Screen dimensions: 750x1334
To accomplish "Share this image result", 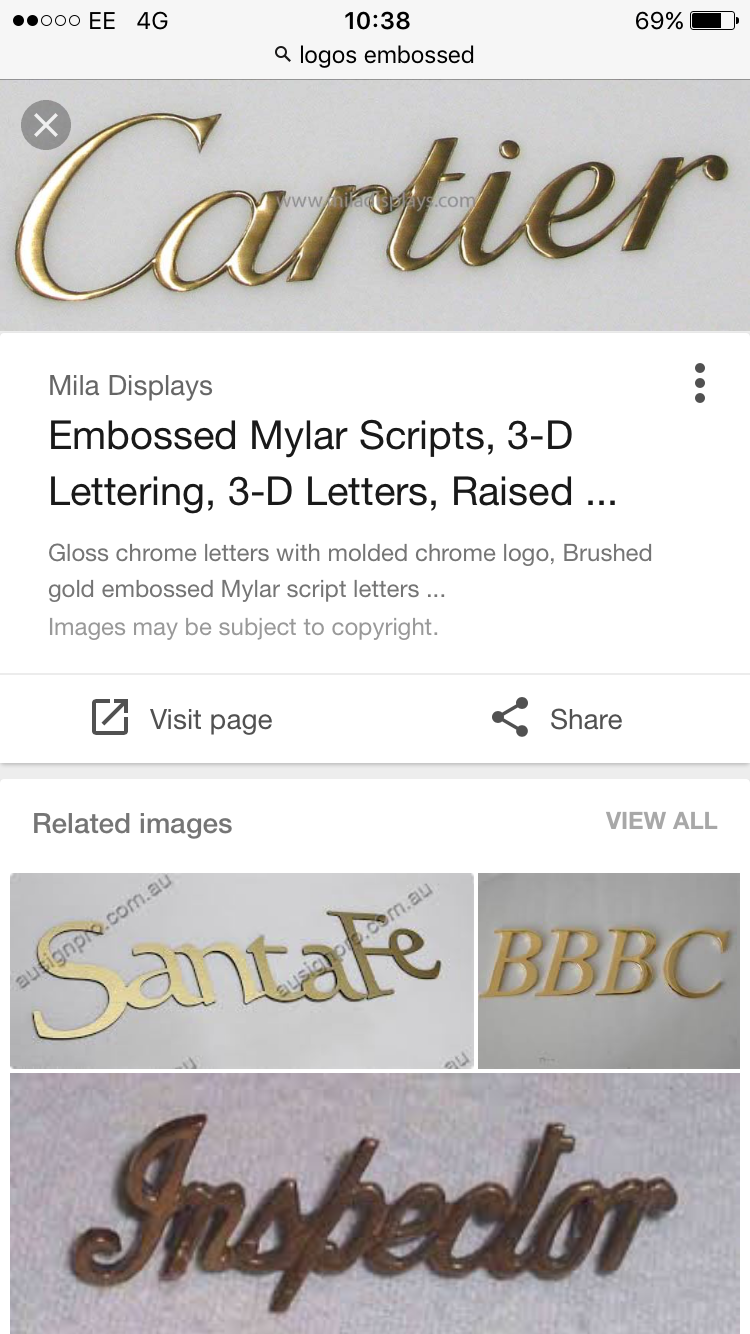I will pos(557,719).
